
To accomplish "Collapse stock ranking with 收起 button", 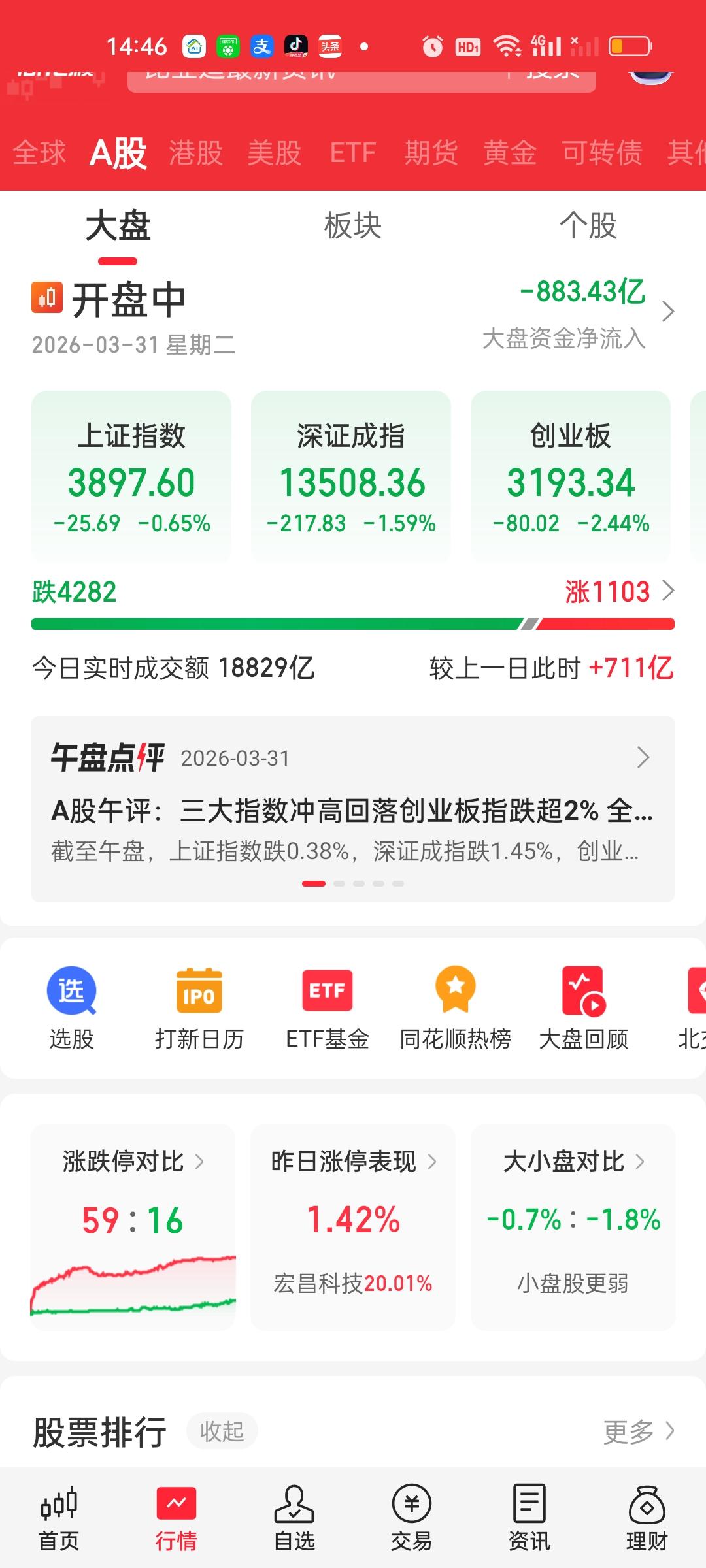I will click(x=222, y=1431).
